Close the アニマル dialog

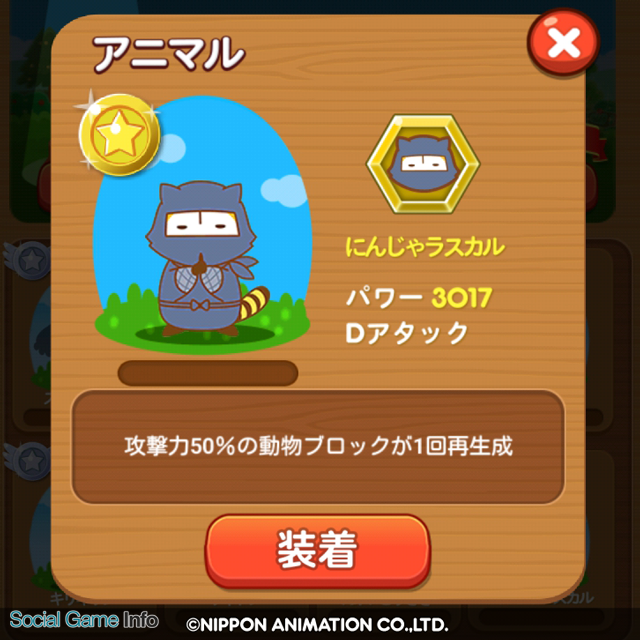[564, 43]
